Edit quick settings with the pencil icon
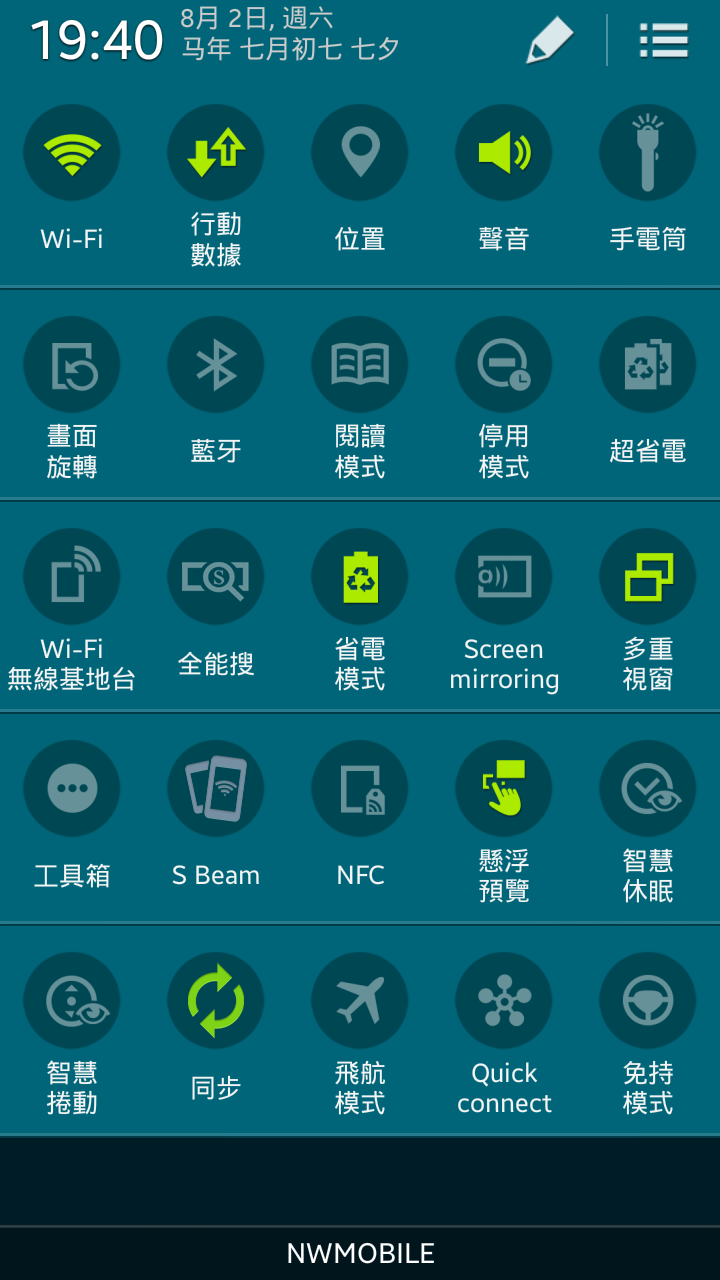 (x=550, y=41)
